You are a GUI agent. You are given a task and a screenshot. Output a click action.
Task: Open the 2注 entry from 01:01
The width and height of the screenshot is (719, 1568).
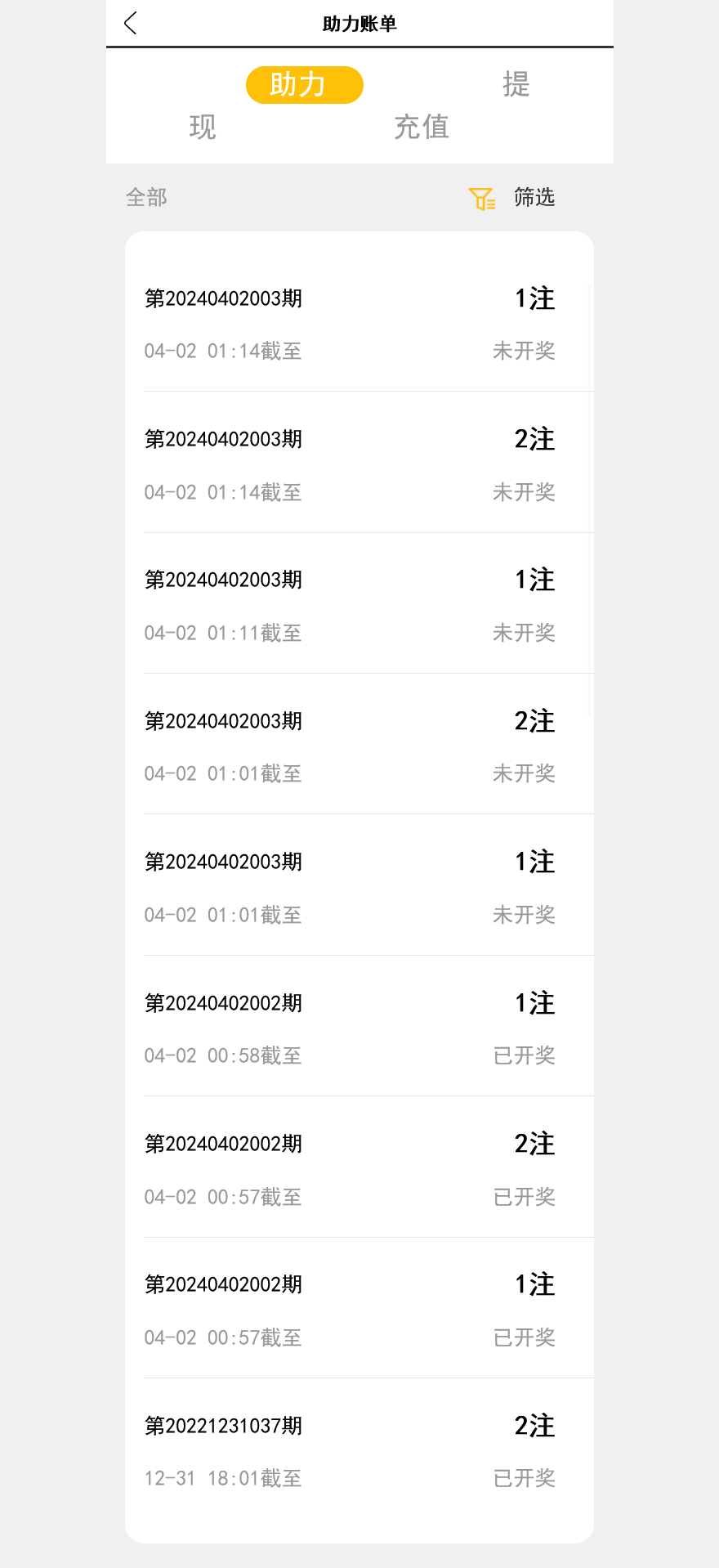point(359,744)
